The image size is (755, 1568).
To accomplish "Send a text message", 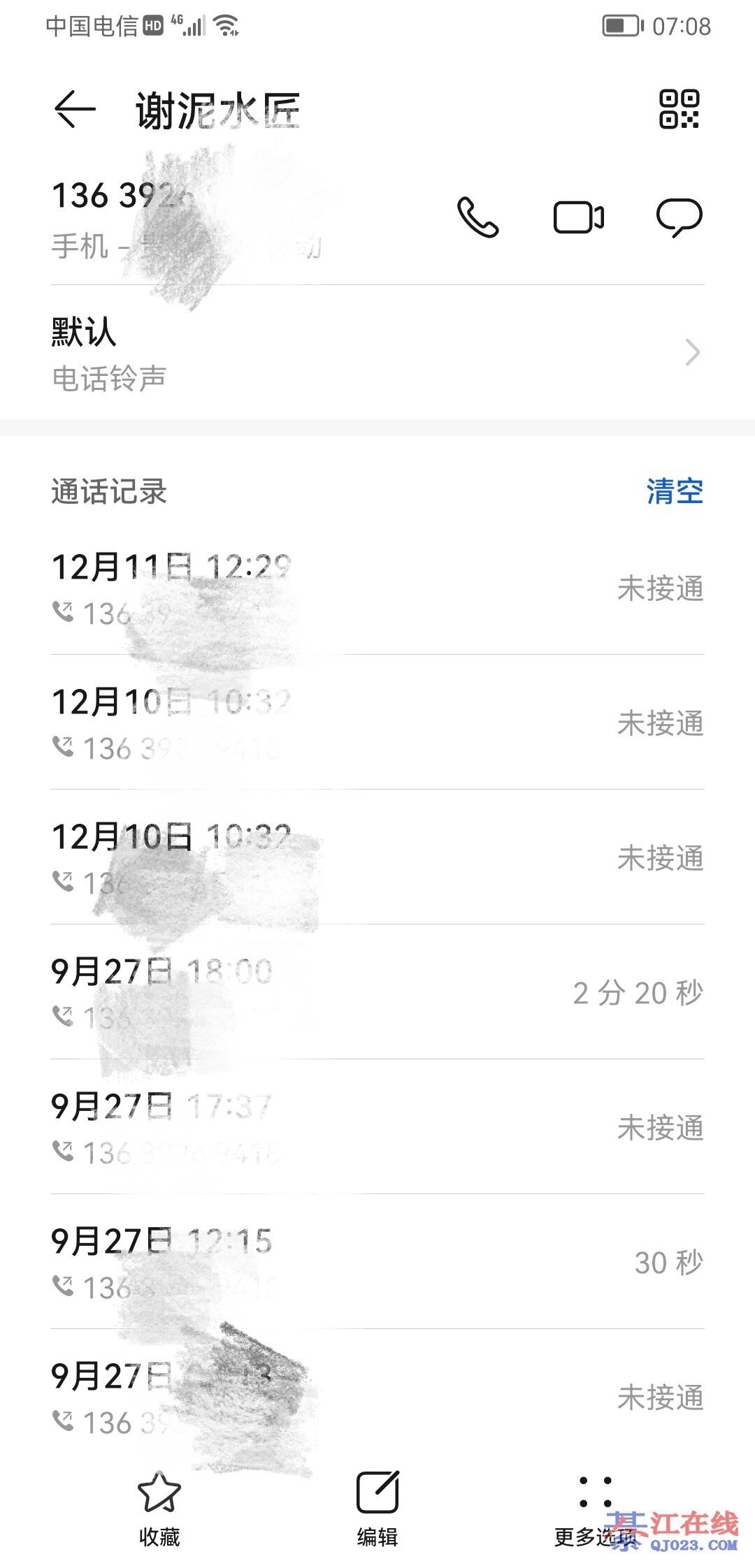I will click(x=679, y=217).
